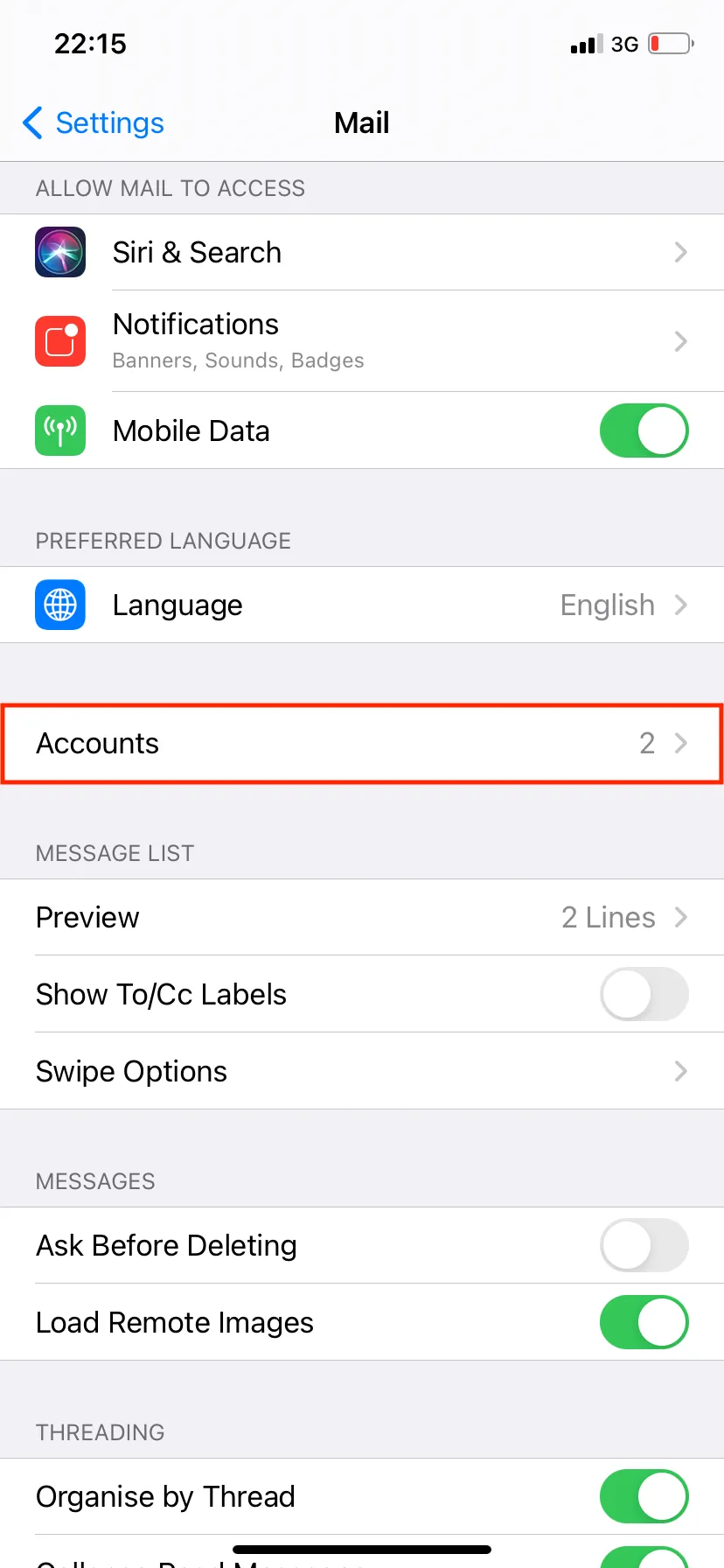Open Siri & Search settings
724x1568 pixels.
tap(362, 253)
